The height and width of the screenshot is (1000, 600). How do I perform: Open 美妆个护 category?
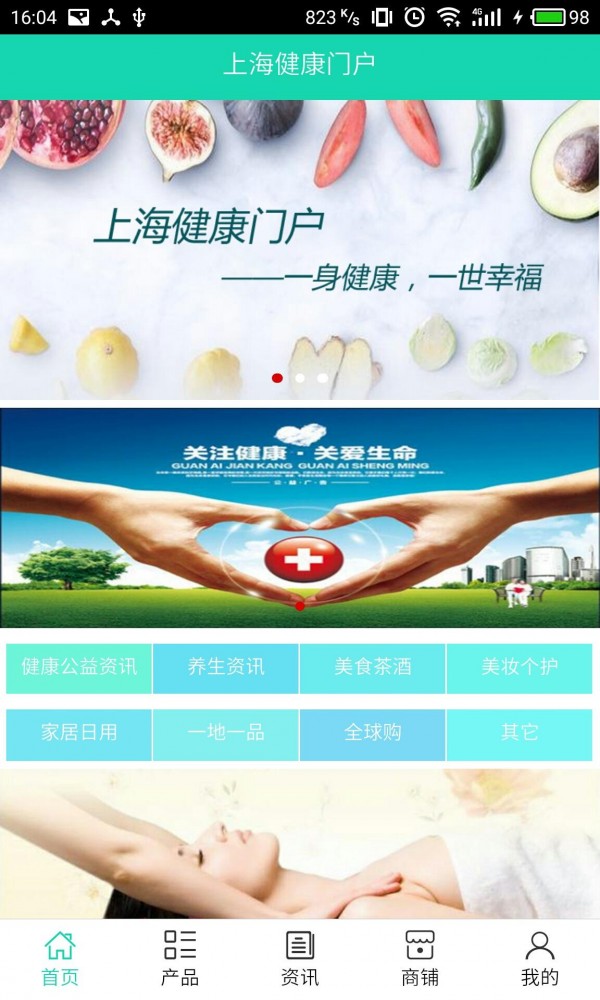(x=519, y=668)
